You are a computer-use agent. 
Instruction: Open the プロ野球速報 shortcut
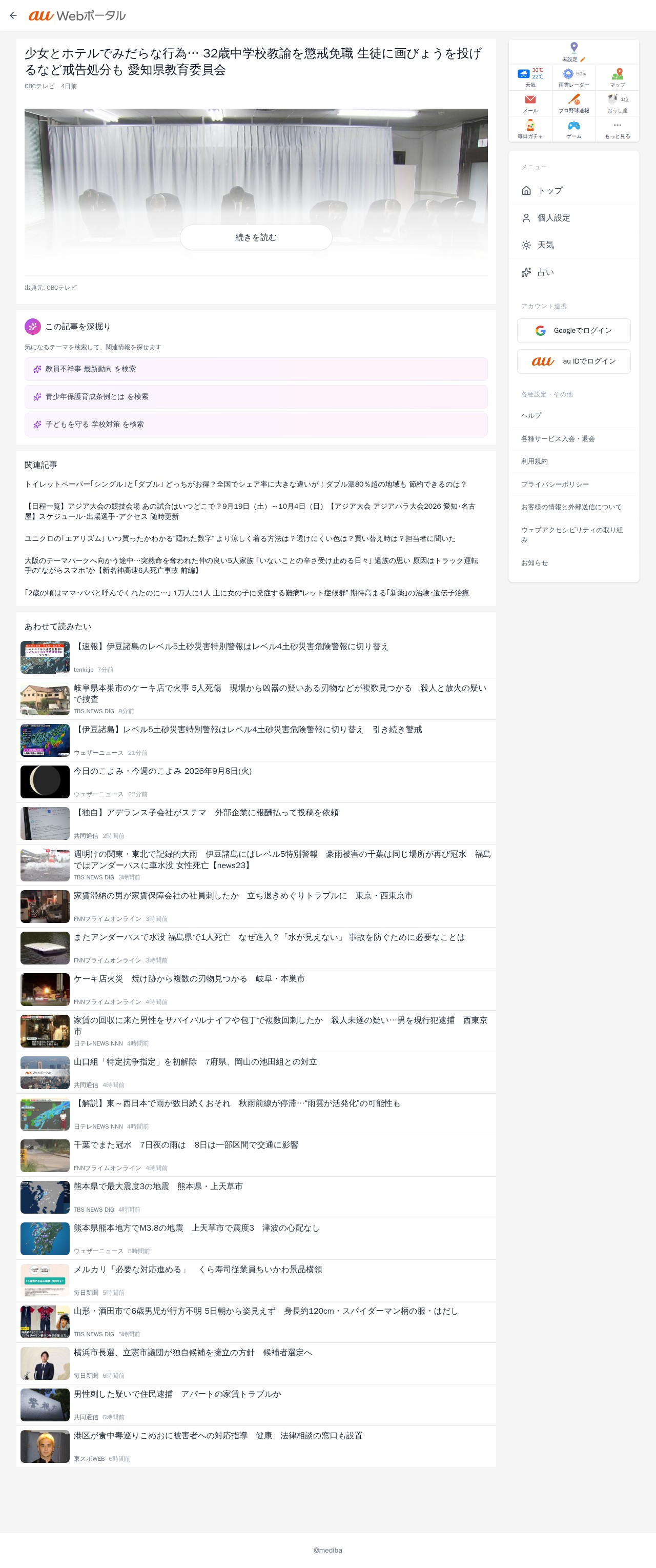click(574, 104)
